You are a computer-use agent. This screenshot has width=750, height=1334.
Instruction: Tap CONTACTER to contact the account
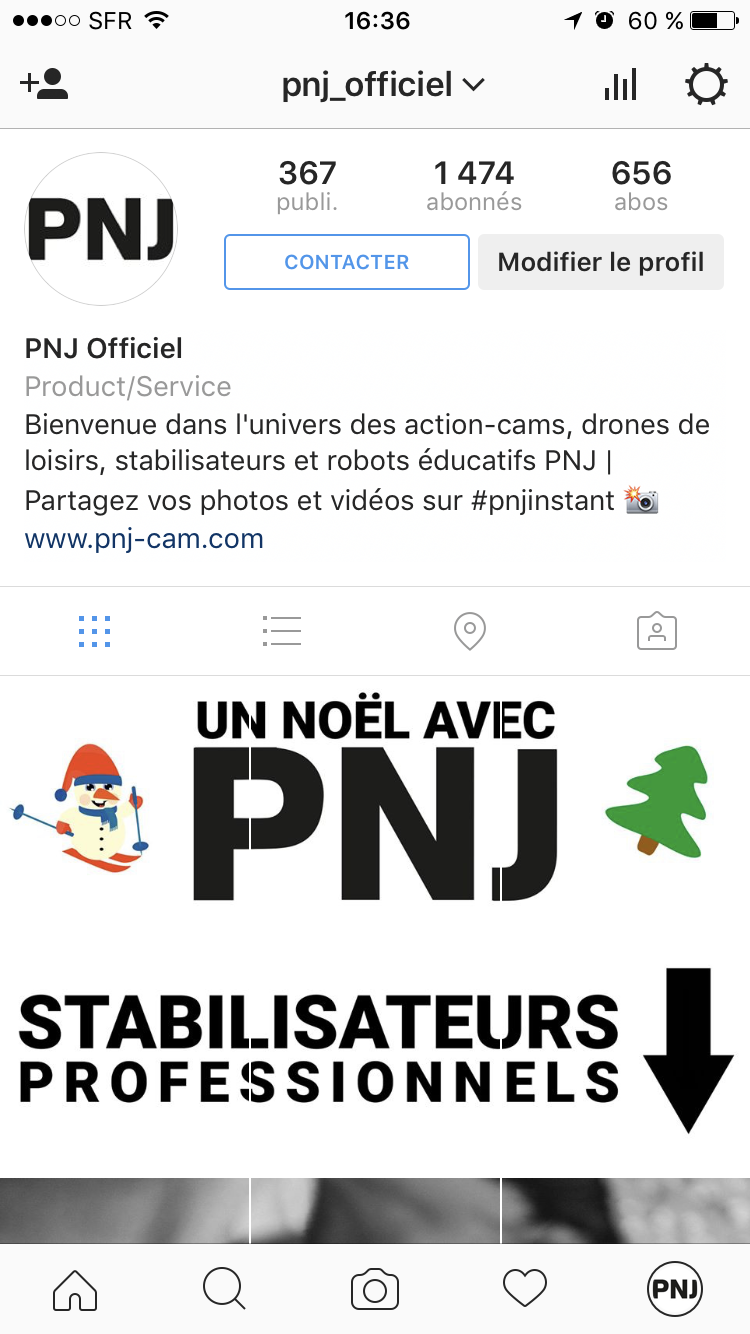(346, 261)
